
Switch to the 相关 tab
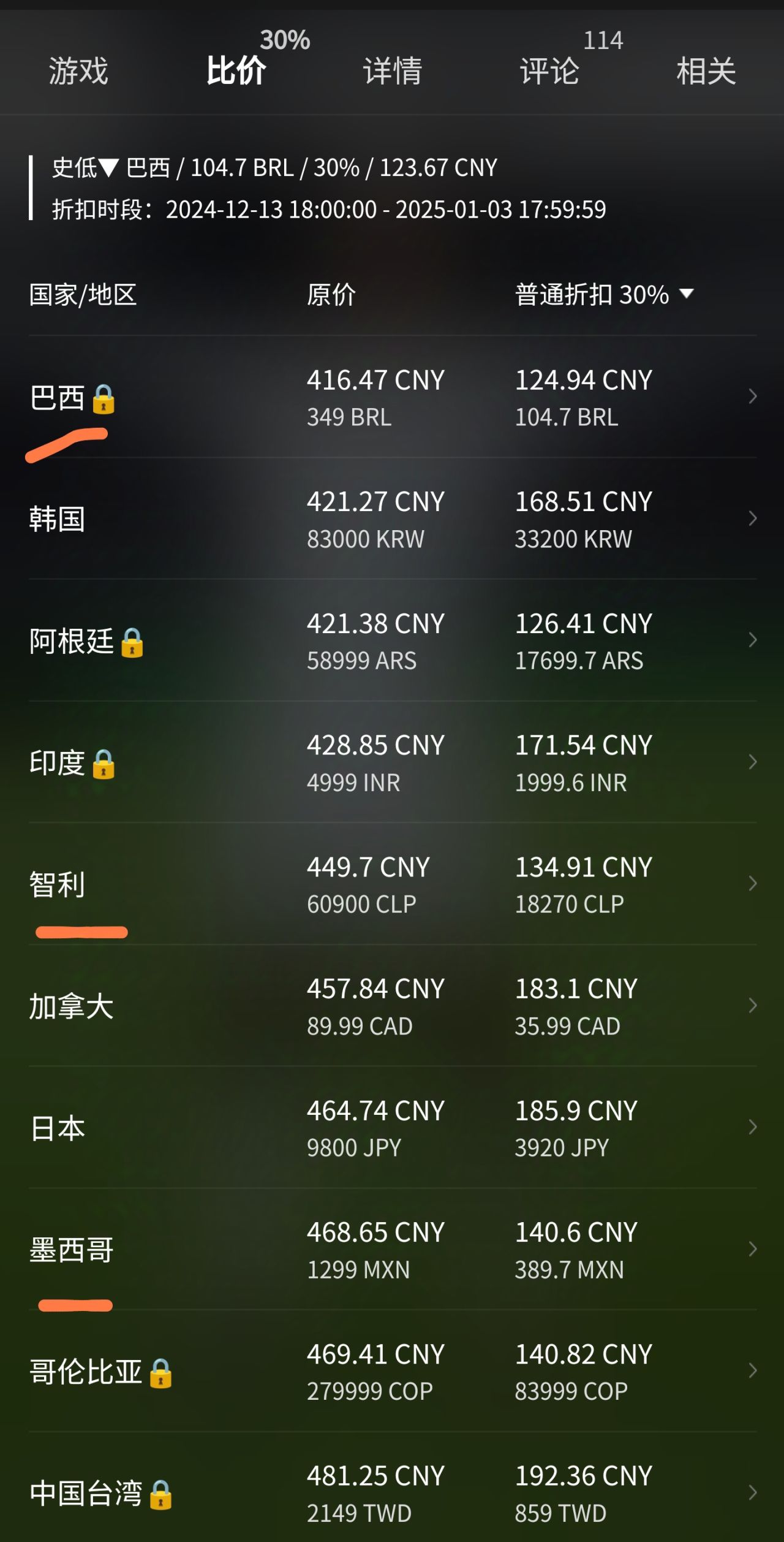[706, 70]
